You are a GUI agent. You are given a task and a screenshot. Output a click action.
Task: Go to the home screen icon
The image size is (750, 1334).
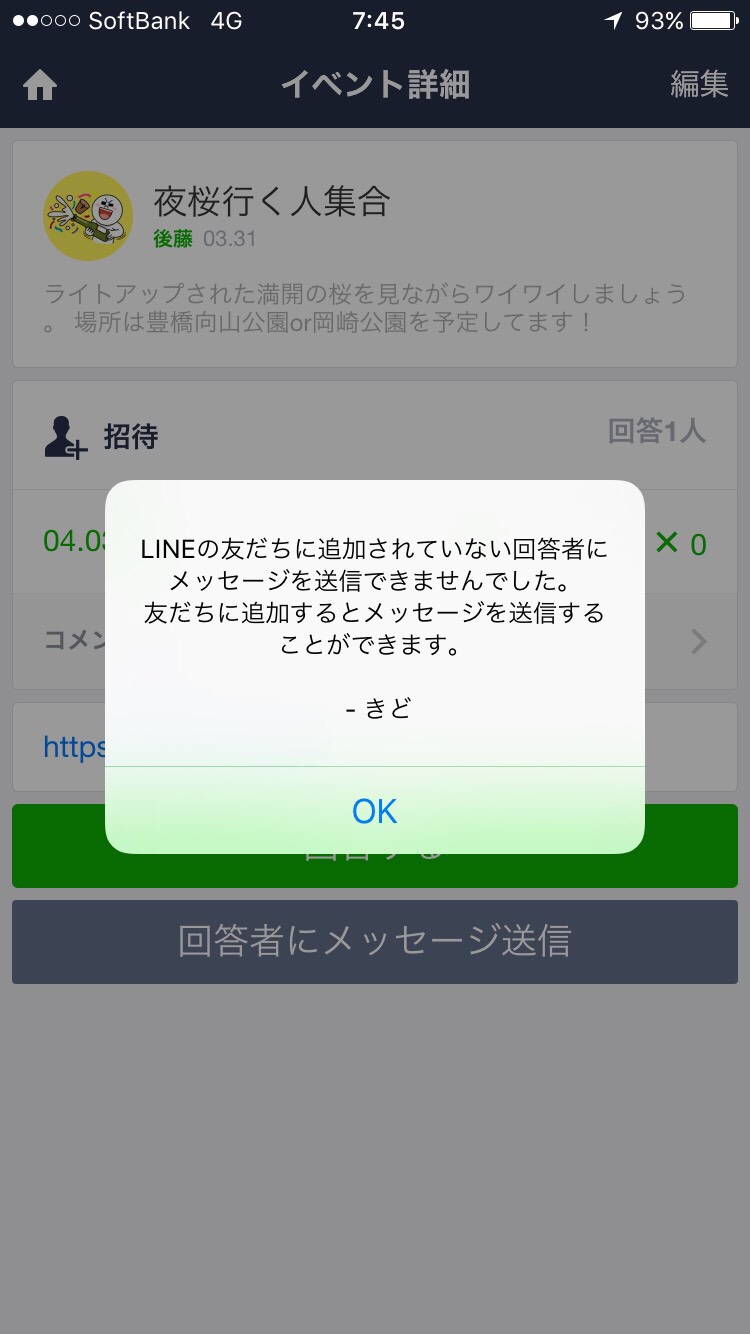pos(40,86)
